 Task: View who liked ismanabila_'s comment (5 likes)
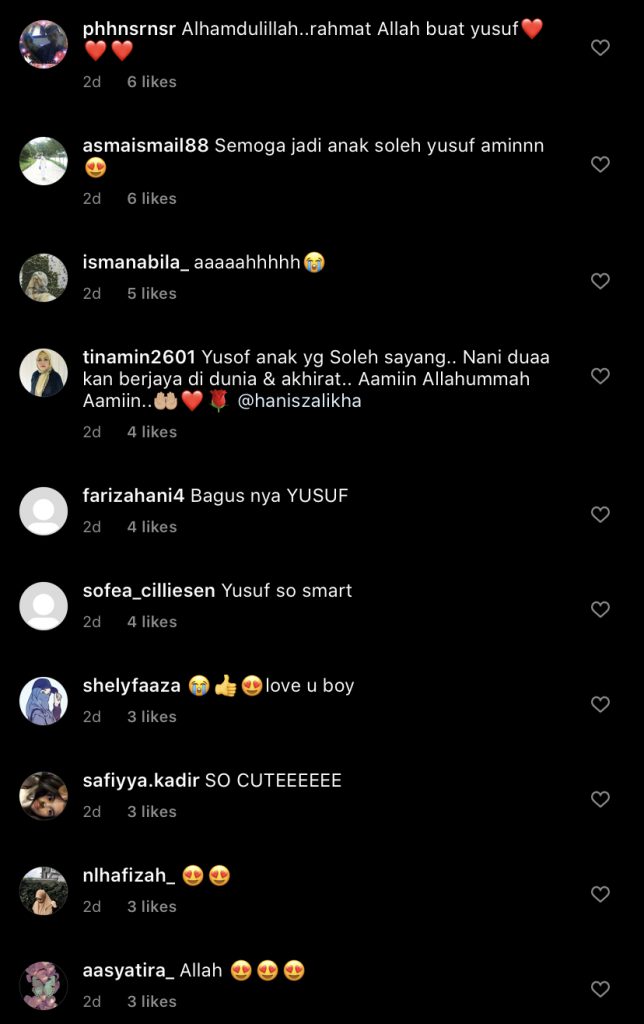point(151,293)
